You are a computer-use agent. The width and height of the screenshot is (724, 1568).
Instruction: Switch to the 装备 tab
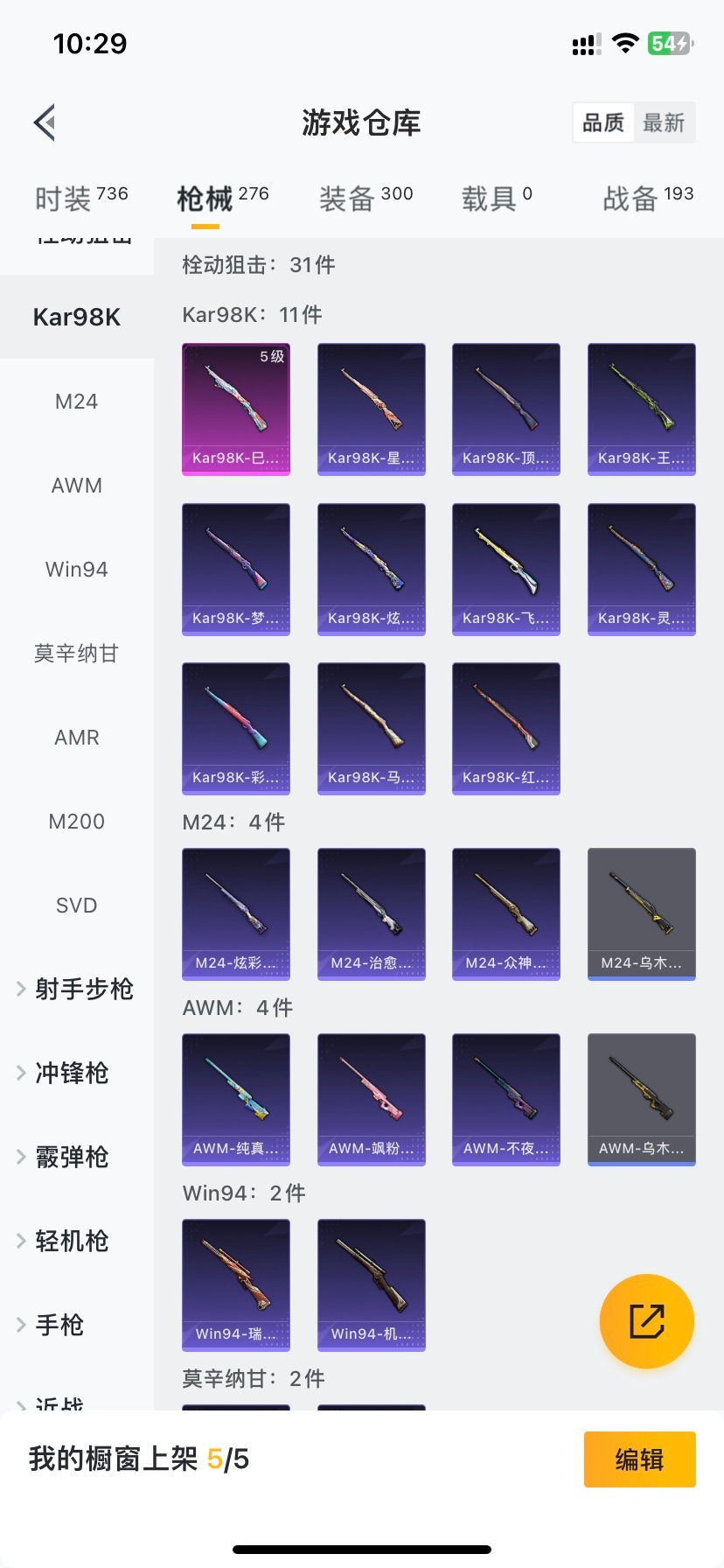(365, 199)
